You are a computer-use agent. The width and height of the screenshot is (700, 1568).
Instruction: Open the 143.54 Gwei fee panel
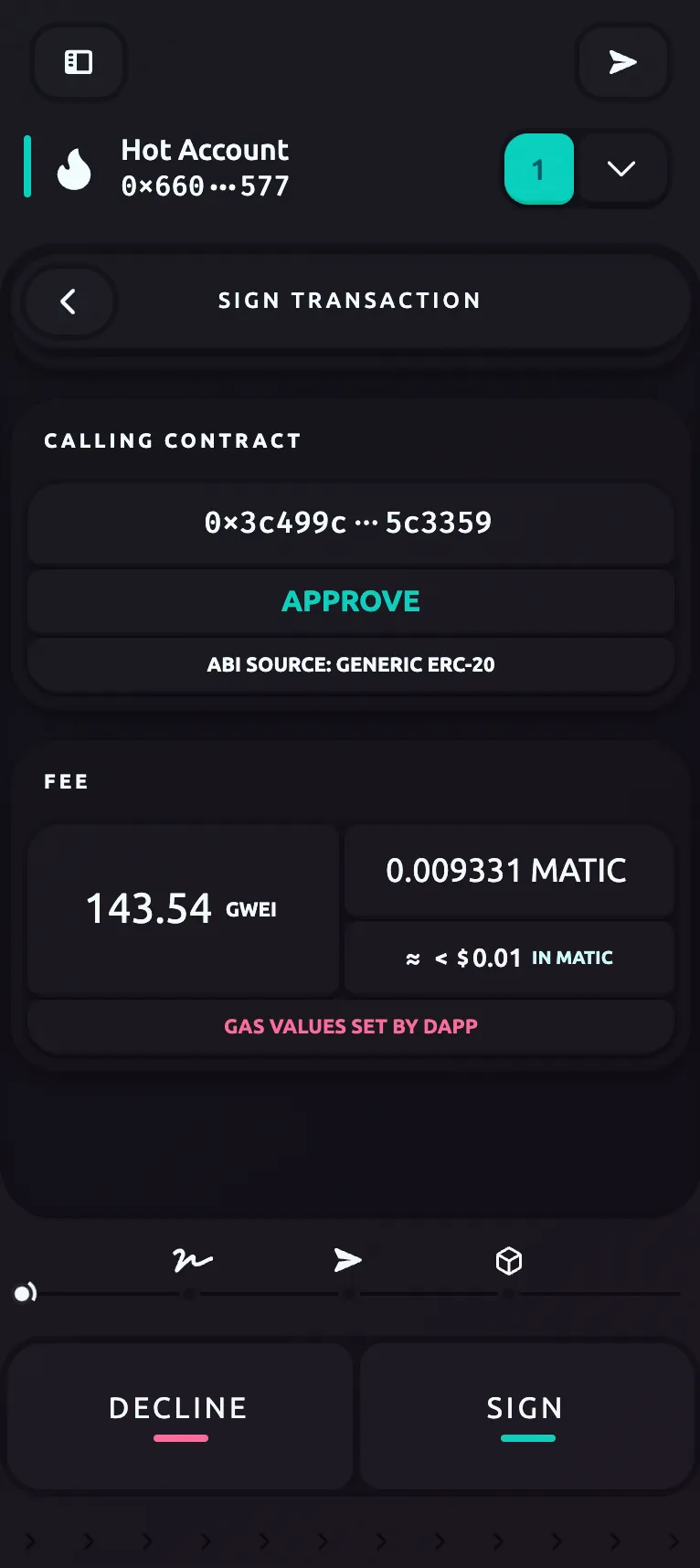click(183, 909)
